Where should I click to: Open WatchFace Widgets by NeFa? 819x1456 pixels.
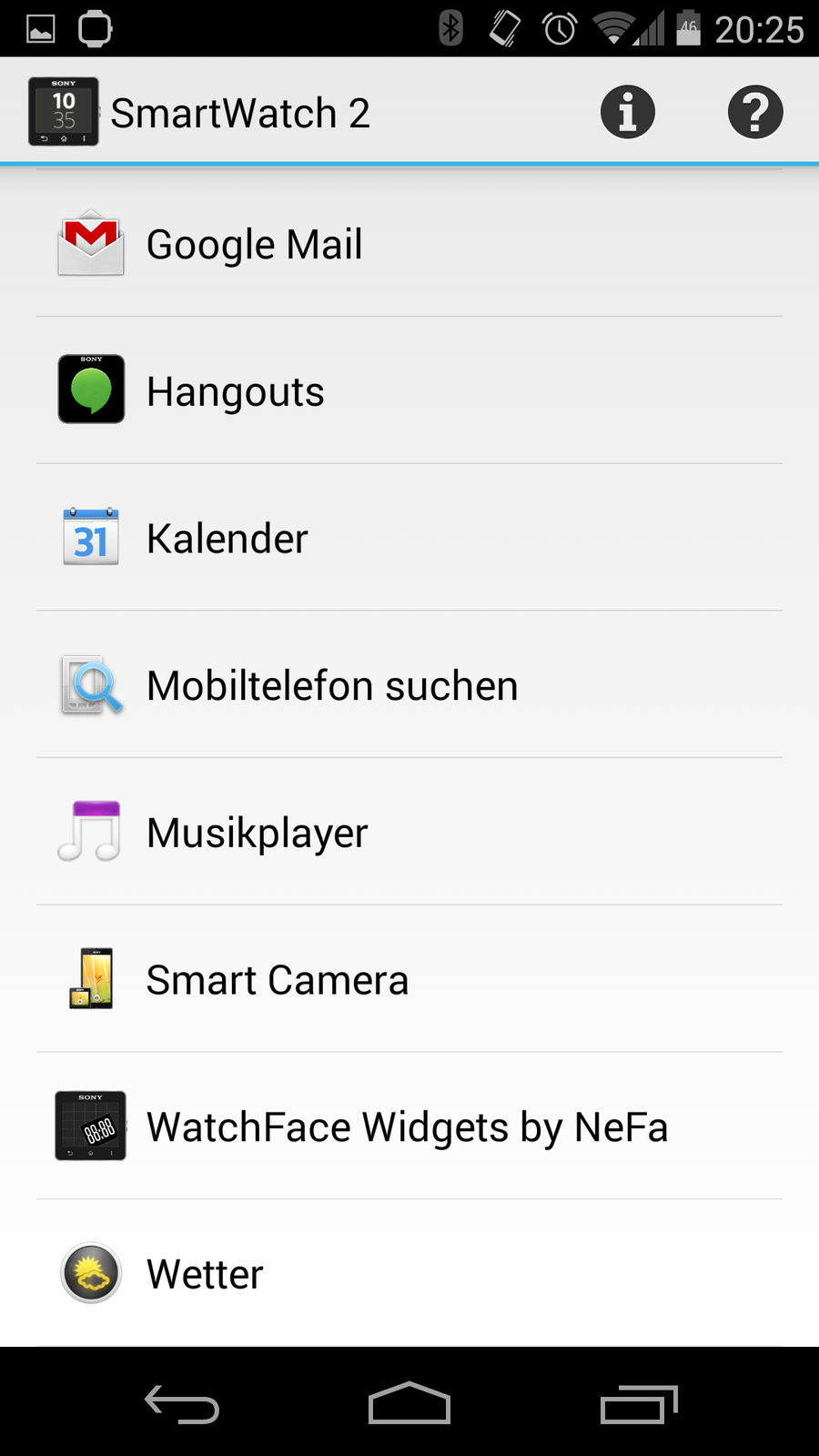409,1127
